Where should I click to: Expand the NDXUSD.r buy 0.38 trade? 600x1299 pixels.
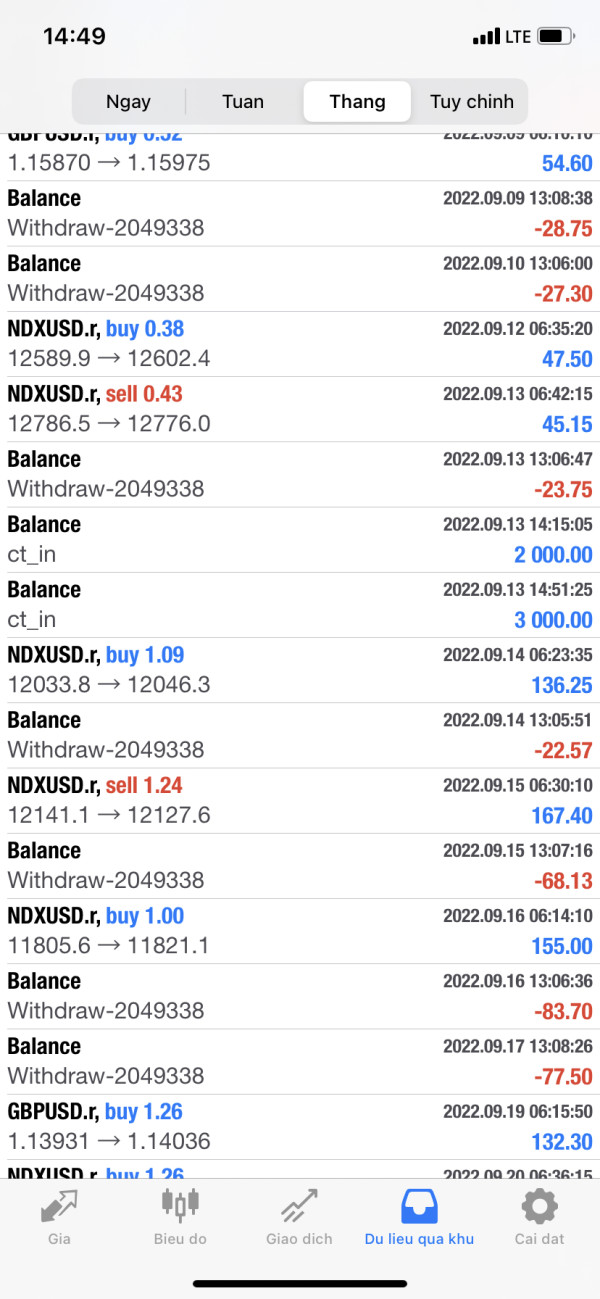(x=300, y=344)
